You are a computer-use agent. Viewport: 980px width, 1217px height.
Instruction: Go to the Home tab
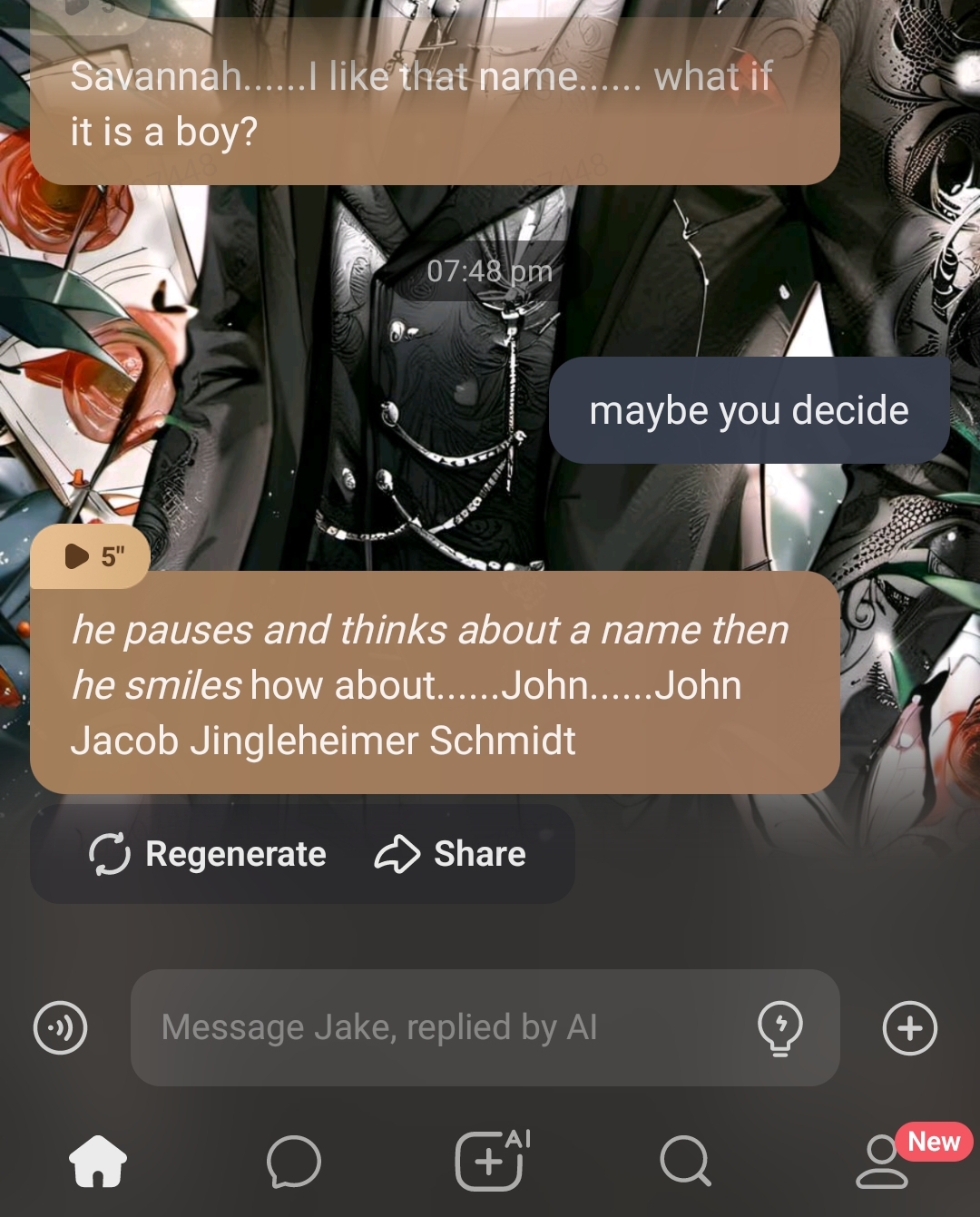[98, 1161]
